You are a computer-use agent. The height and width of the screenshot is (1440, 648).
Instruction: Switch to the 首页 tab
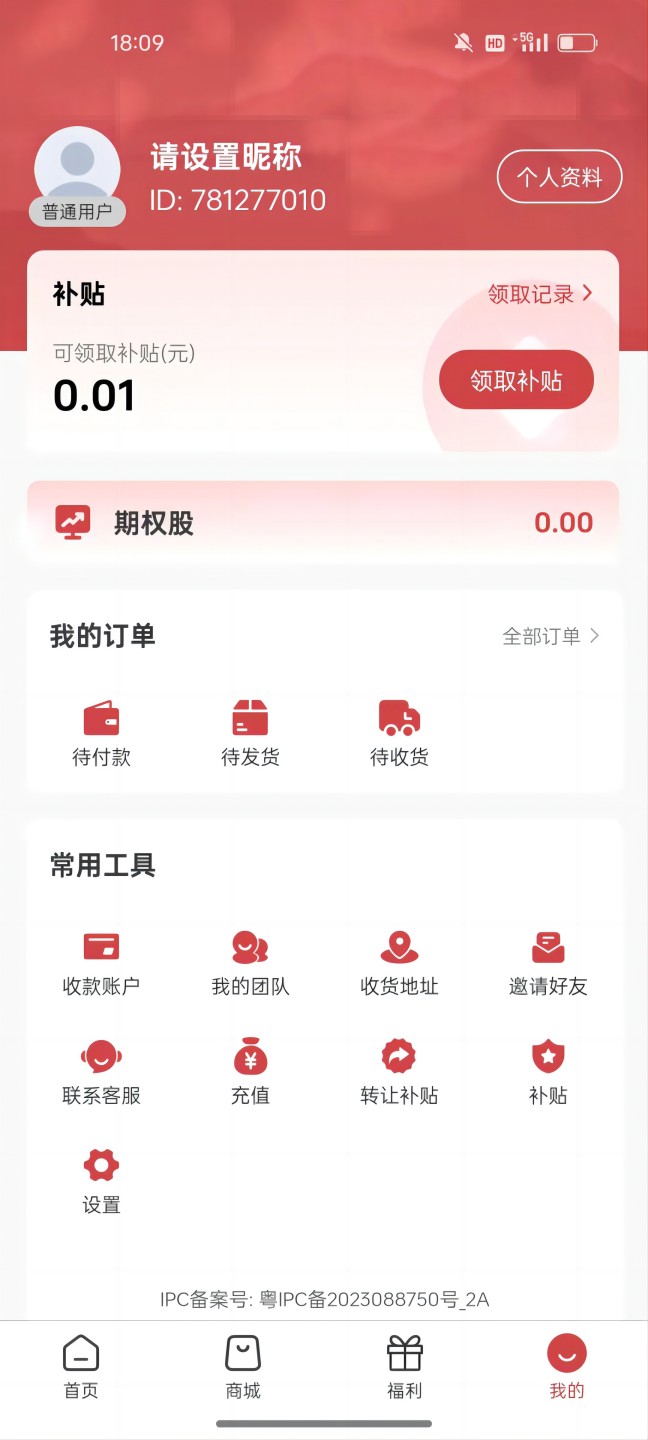[81, 1366]
